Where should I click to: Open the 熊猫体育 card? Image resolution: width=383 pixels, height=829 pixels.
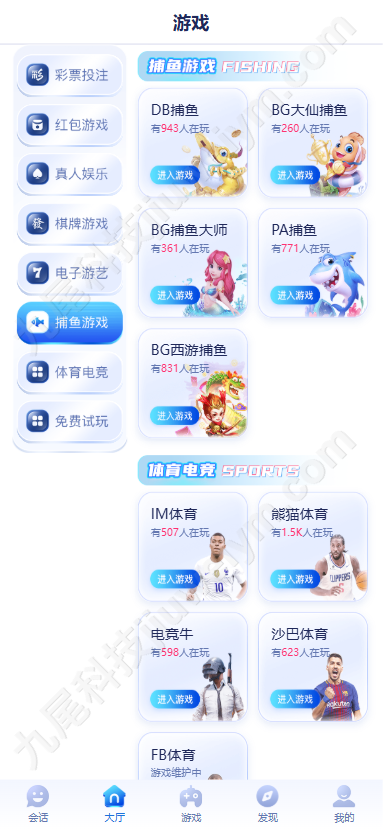tap(313, 547)
